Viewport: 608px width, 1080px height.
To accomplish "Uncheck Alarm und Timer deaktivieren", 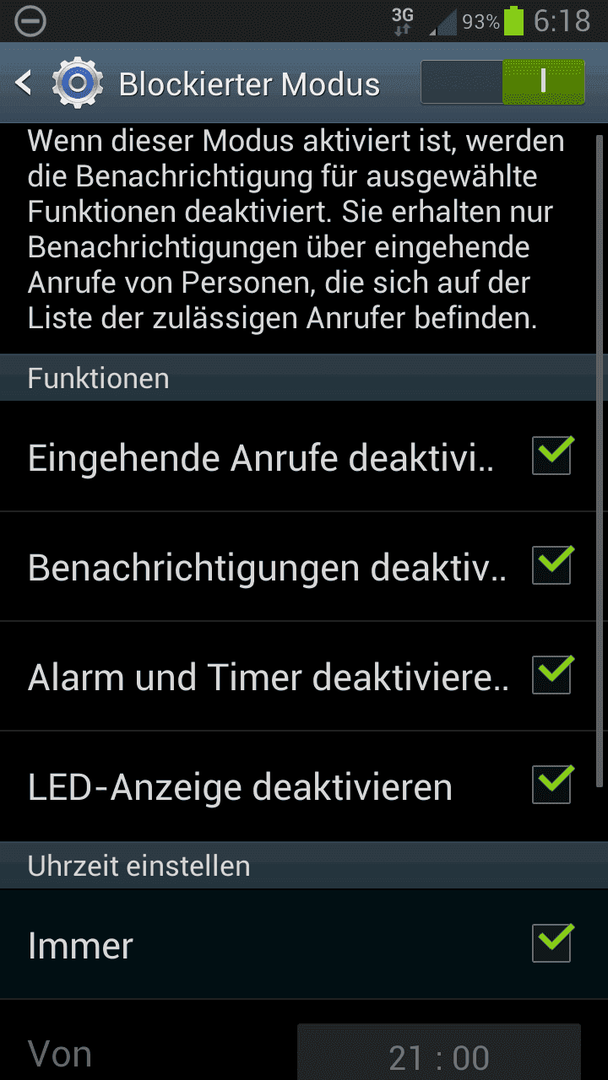I will pos(552,675).
